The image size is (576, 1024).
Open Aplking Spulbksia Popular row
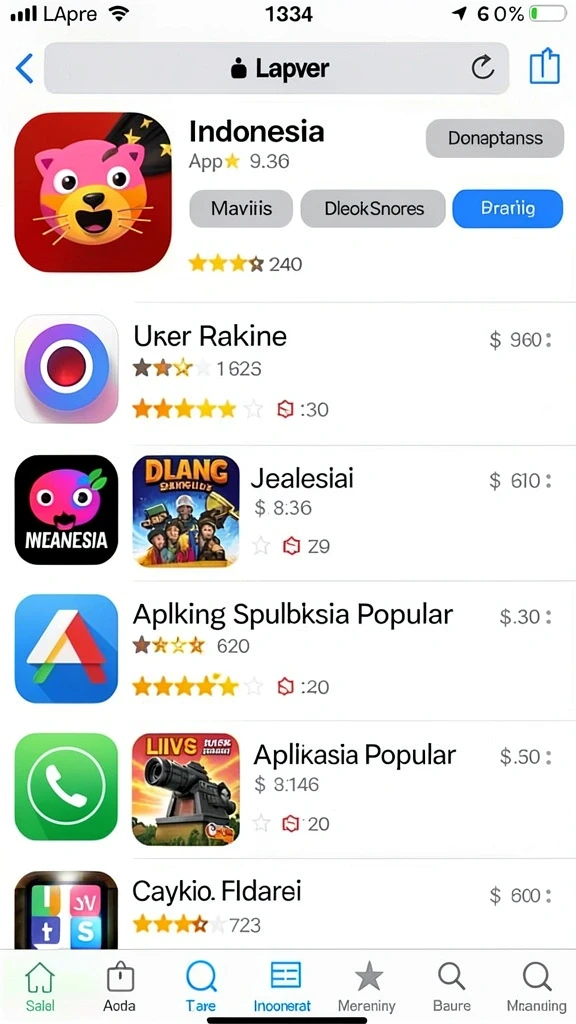[x=288, y=648]
